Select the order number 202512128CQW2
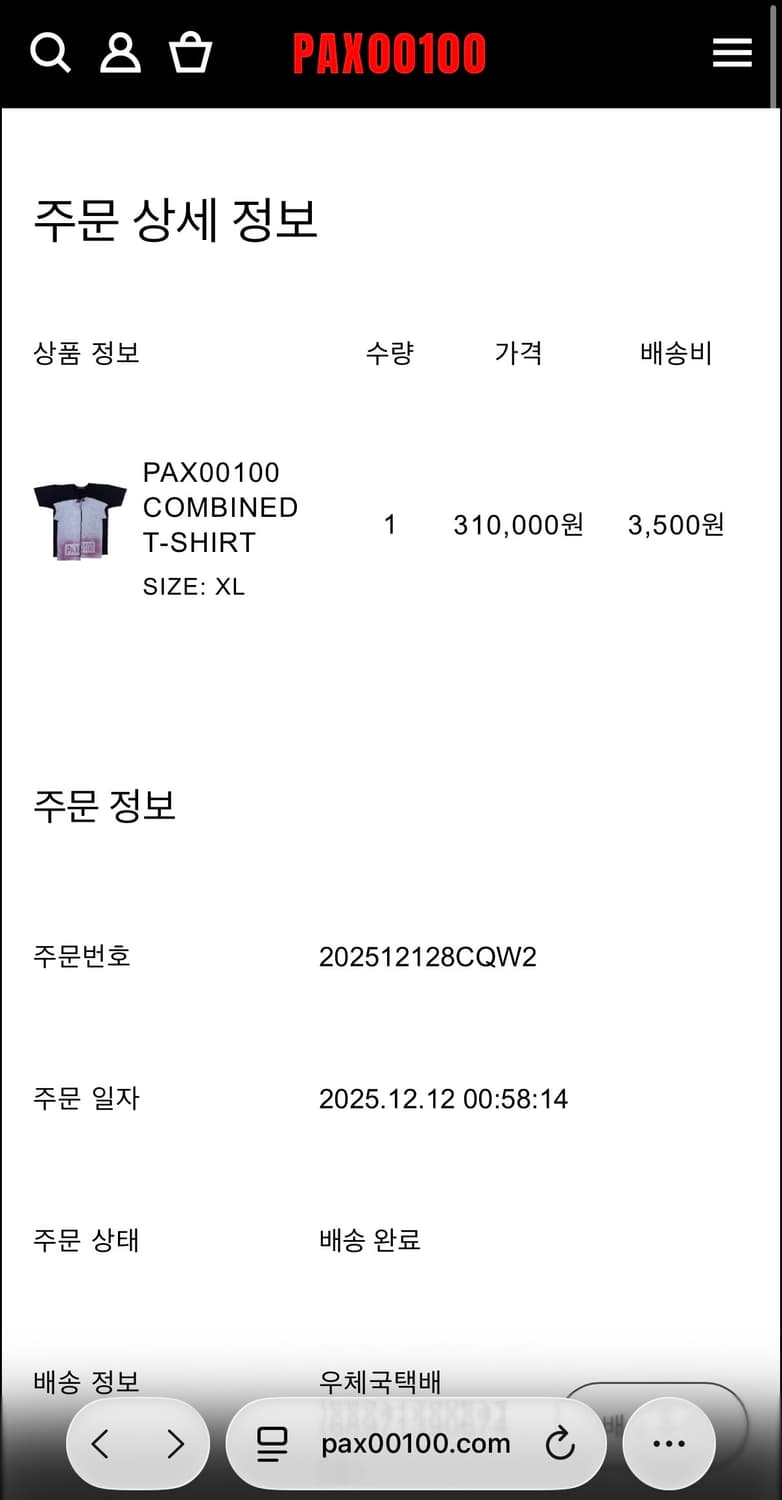Image resolution: width=782 pixels, height=1500 pixels. tap(429, 957)
